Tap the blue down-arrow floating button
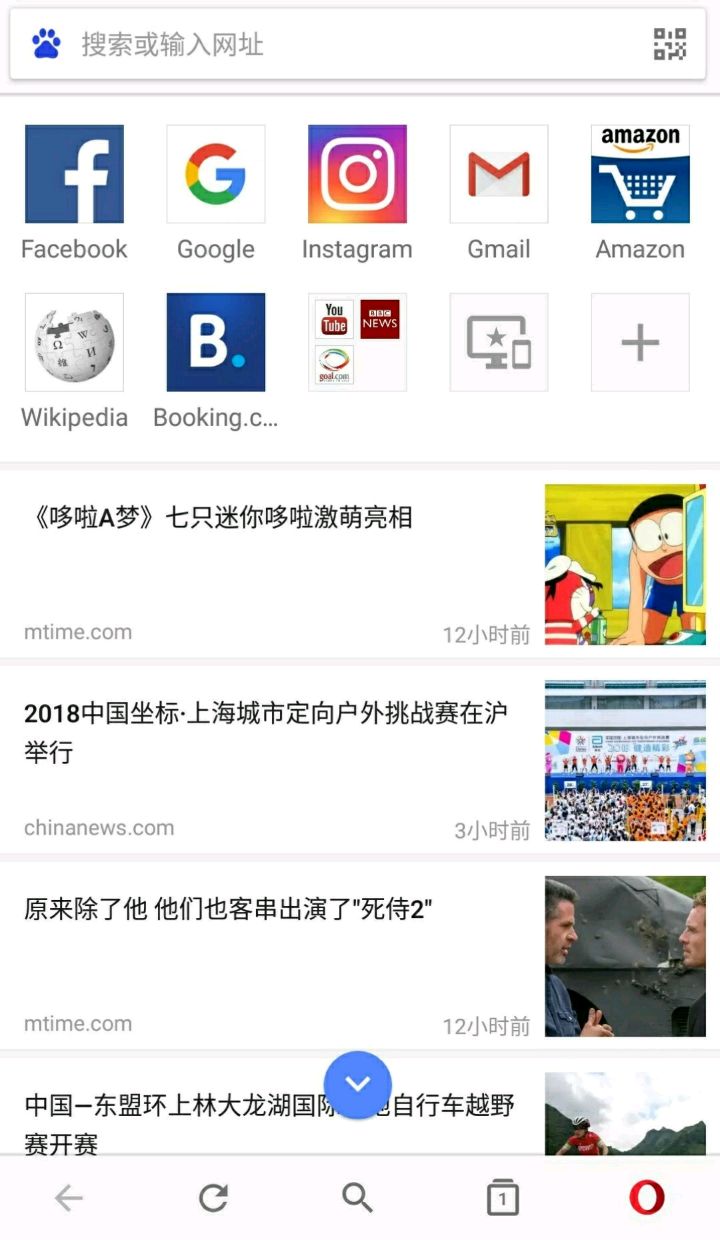This screenshot has height=1240, width=720. click(358, 1085)
